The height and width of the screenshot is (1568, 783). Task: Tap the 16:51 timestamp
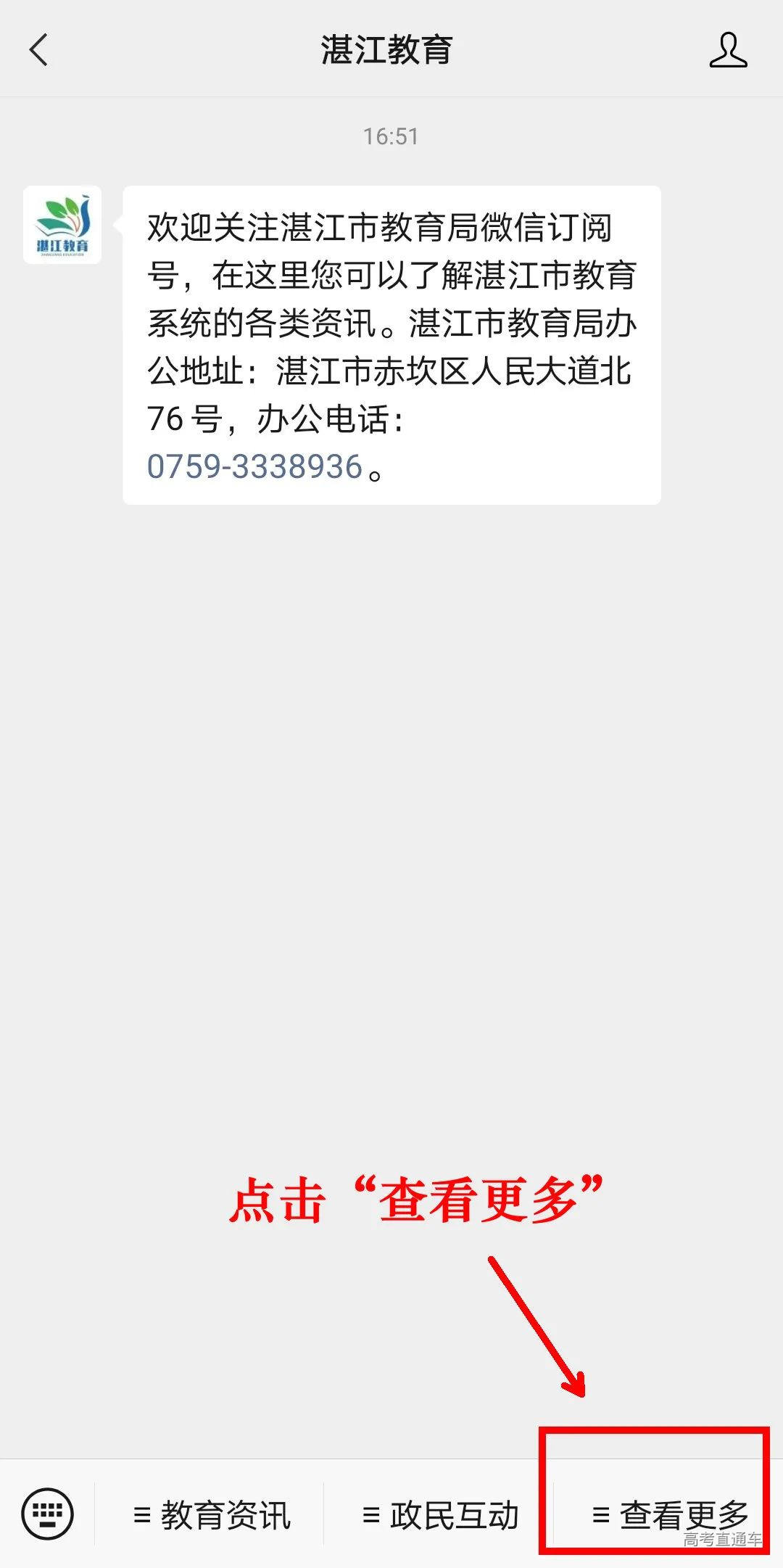[391, 135]
